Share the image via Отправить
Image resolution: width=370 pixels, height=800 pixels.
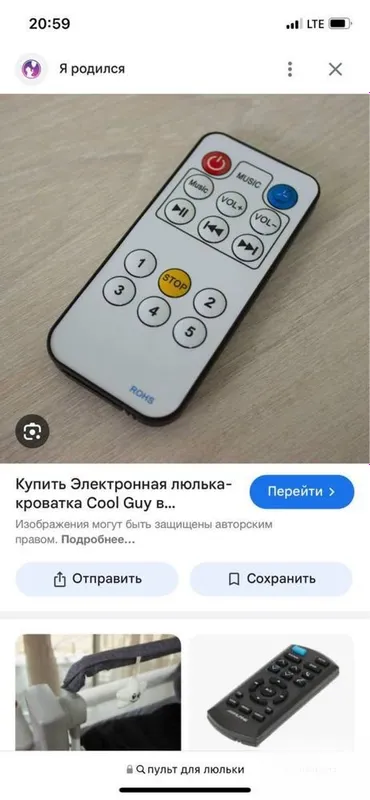(97, 579)
